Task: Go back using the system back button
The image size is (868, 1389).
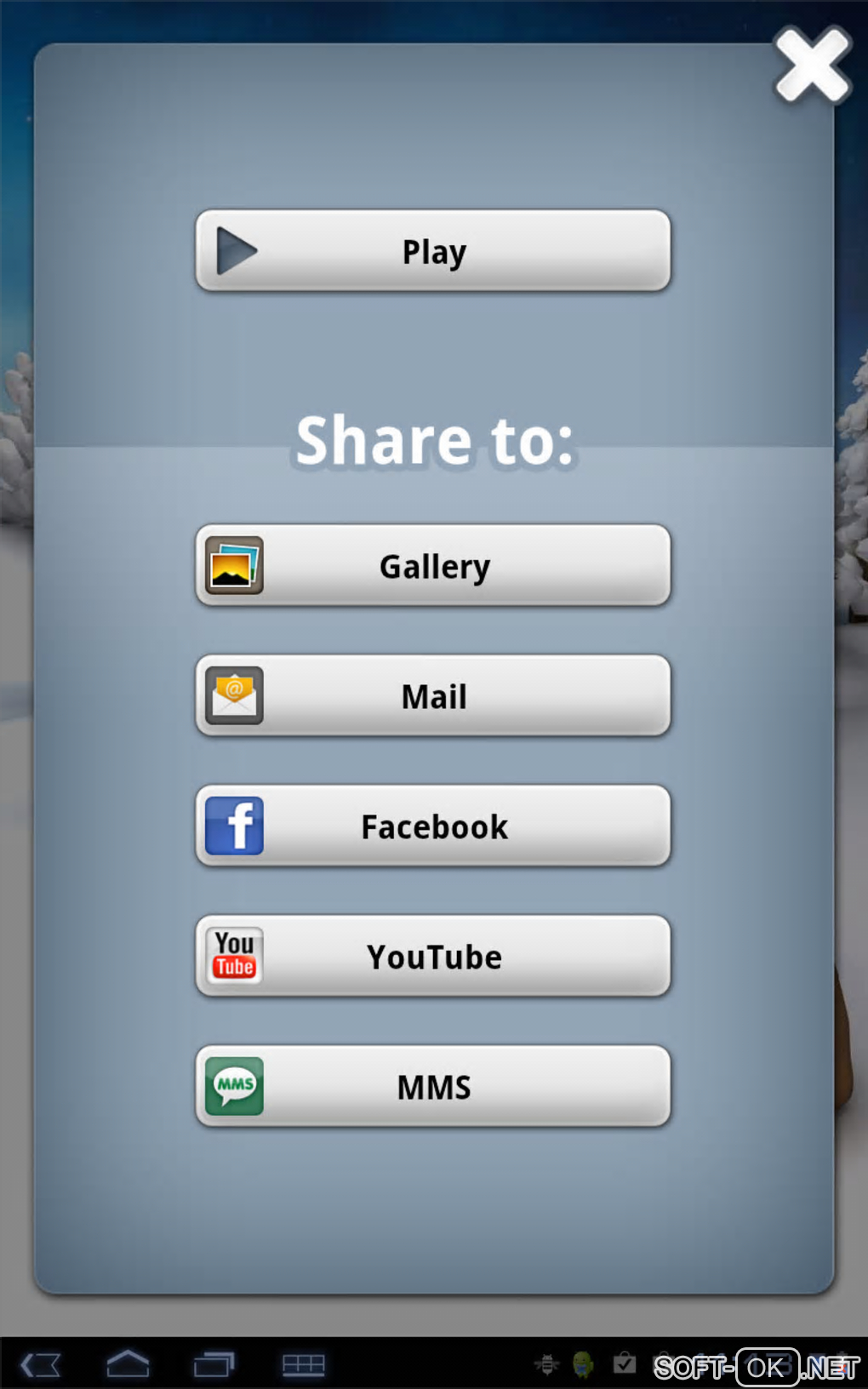Action: click(x=41, y=1364)
